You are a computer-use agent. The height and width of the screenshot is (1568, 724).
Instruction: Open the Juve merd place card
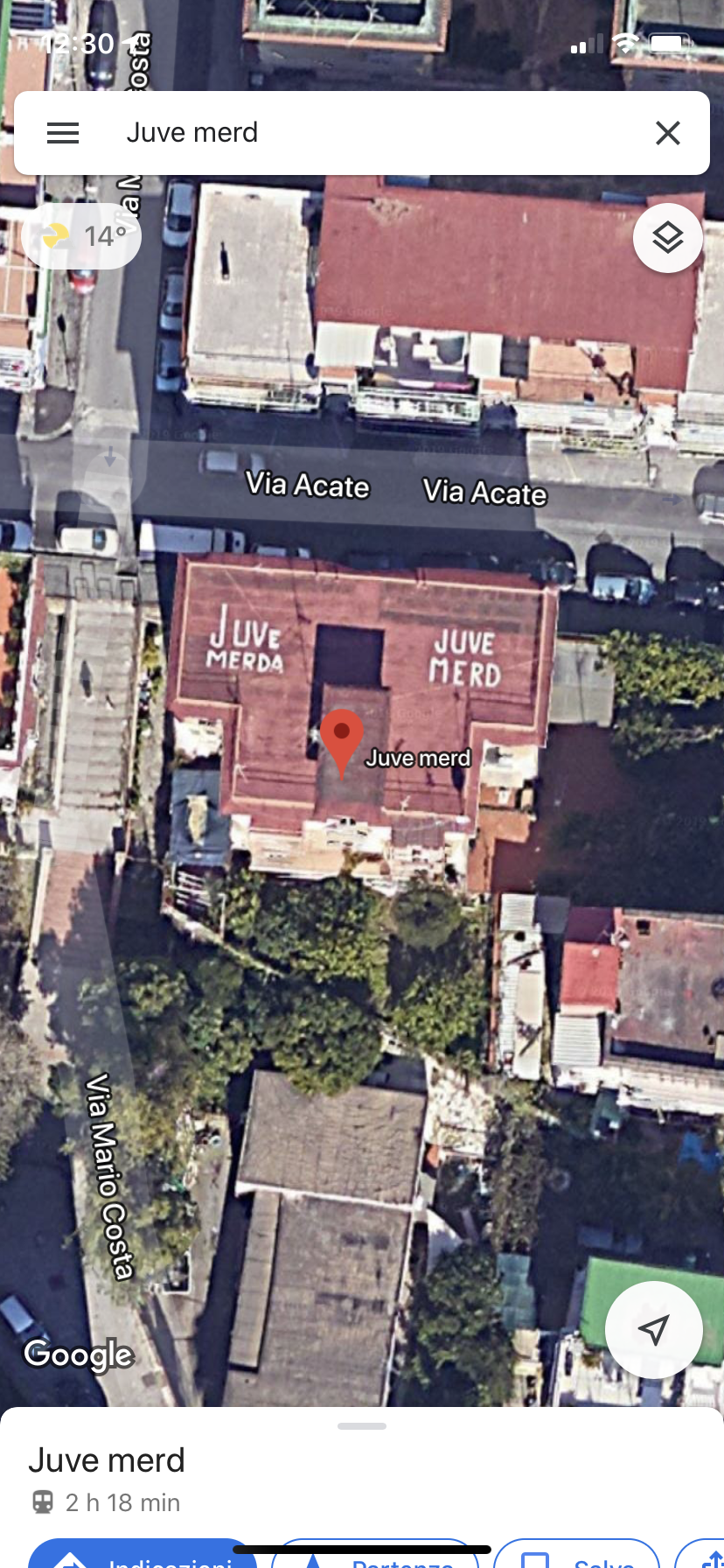tap(107, 1460)
